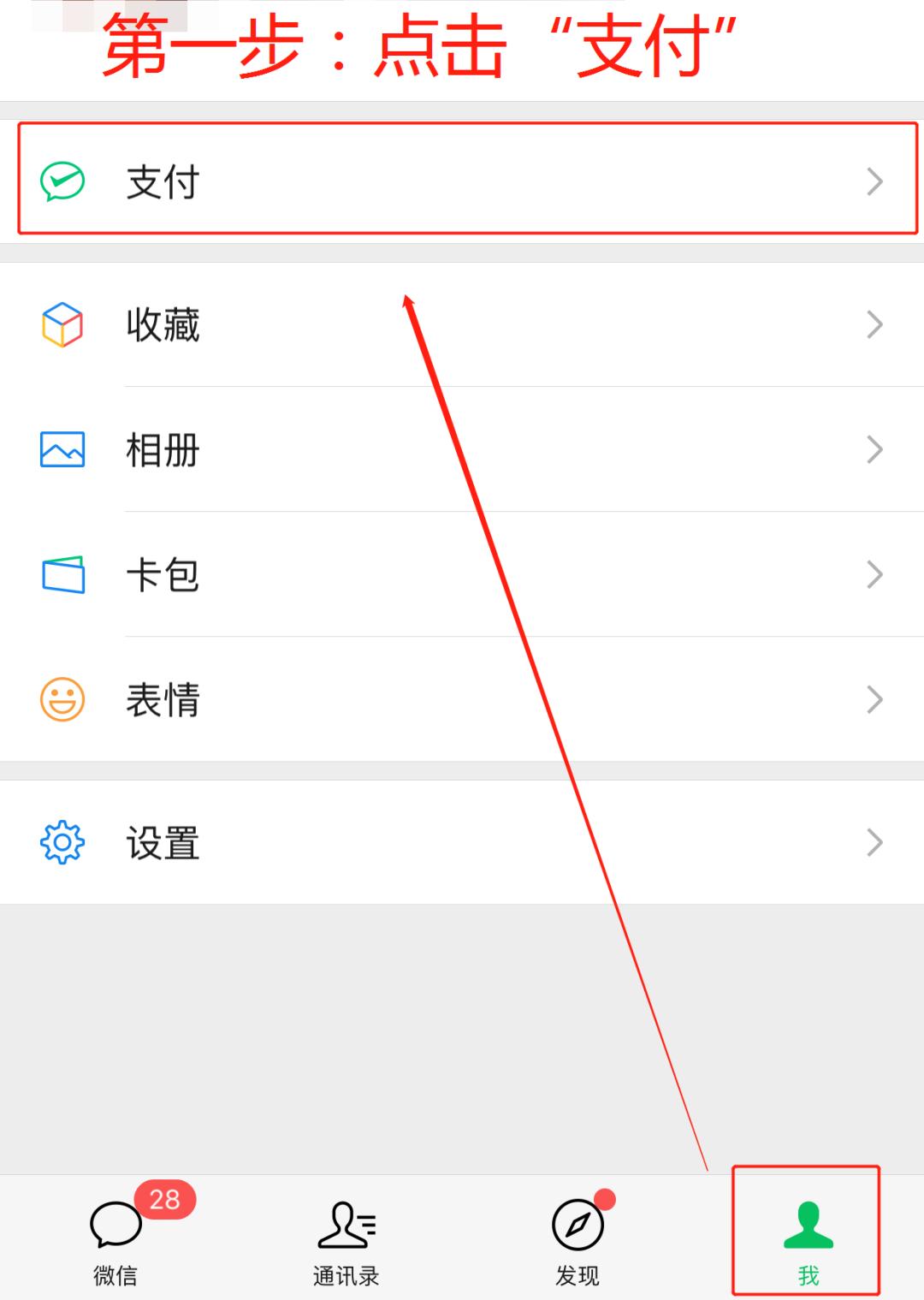
Task: Open 设置 settings
Action: point(462,842)
